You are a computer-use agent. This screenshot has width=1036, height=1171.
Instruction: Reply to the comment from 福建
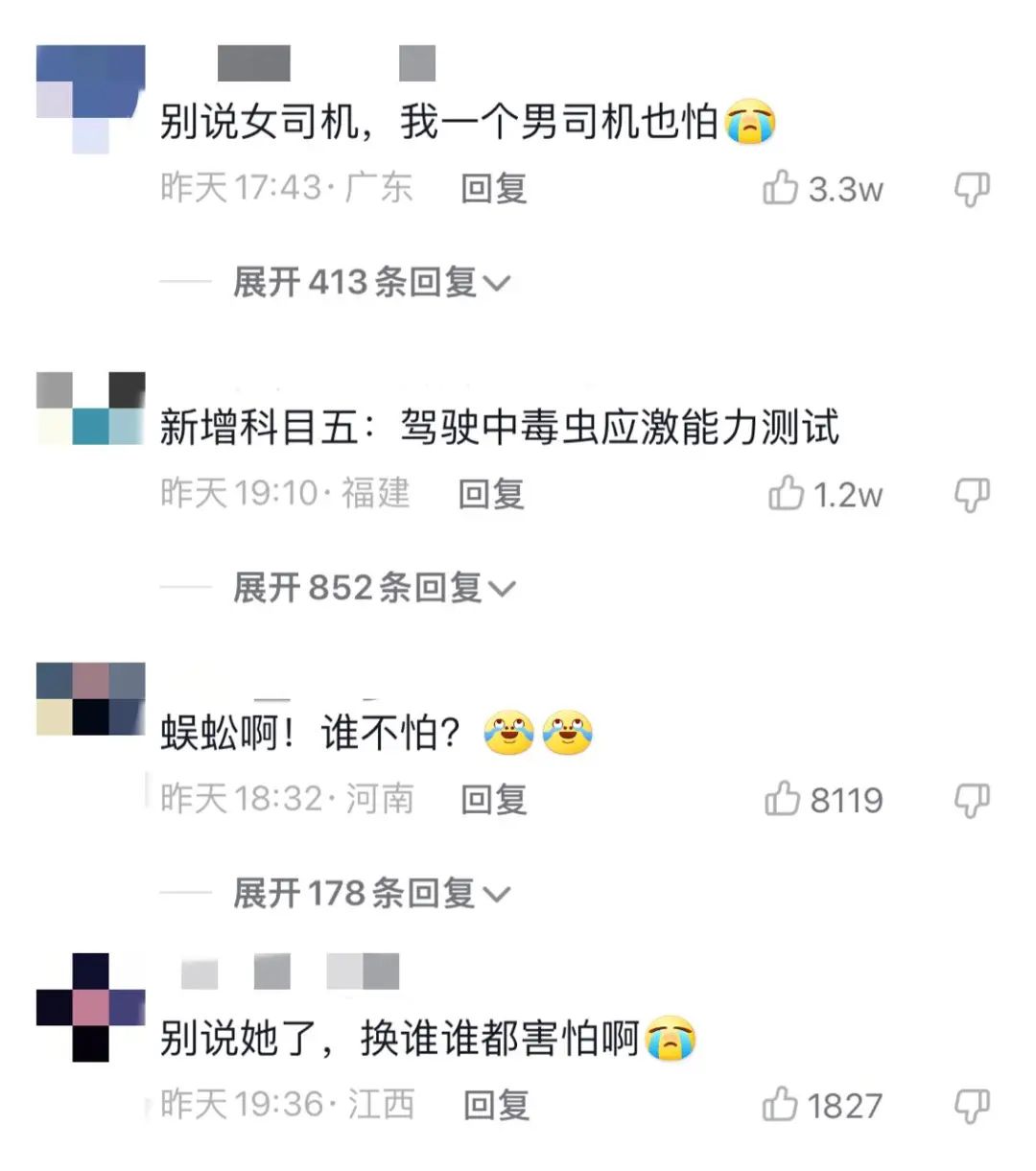(x=490, y=494)
